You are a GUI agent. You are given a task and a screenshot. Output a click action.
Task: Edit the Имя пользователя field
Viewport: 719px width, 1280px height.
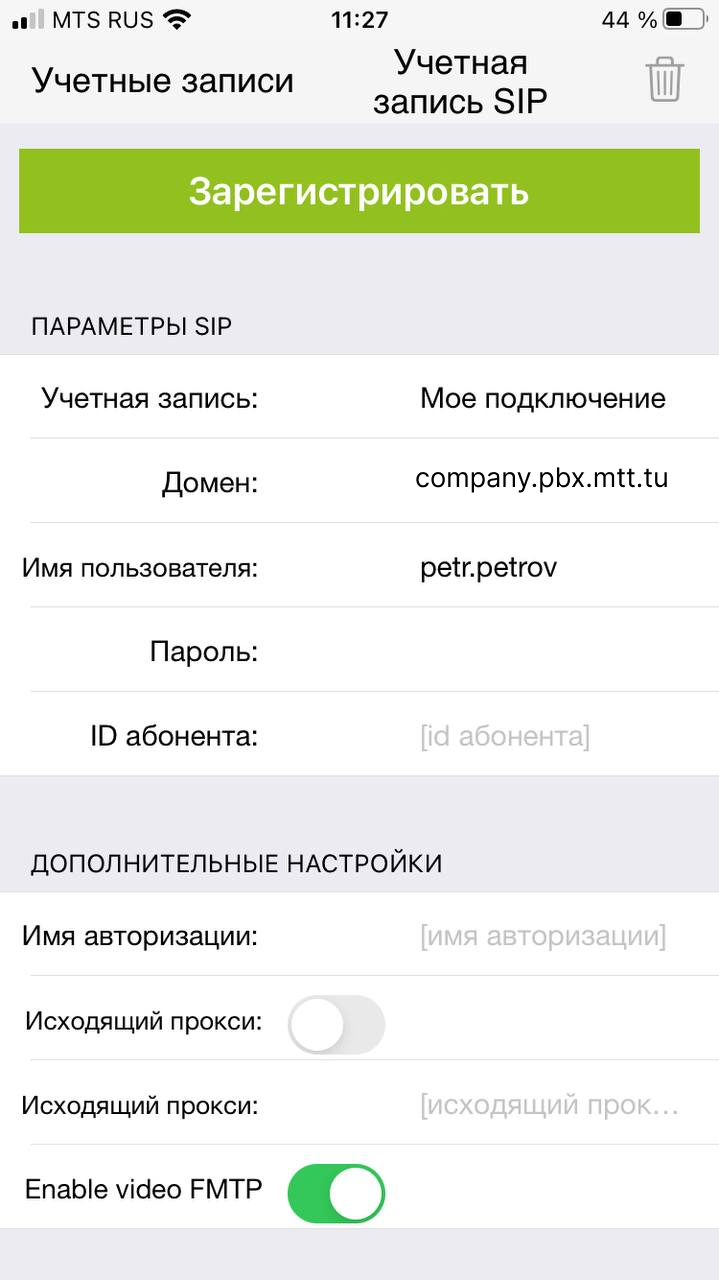(x=543, y=568)
